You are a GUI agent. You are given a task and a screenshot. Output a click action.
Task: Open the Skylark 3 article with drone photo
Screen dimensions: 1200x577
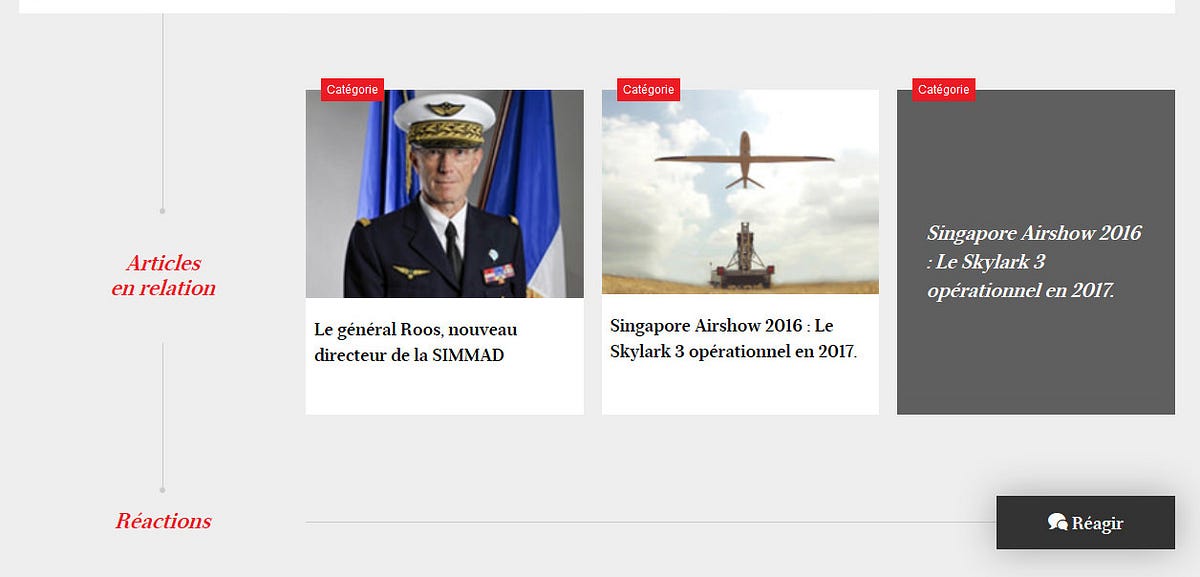[733, 339]
